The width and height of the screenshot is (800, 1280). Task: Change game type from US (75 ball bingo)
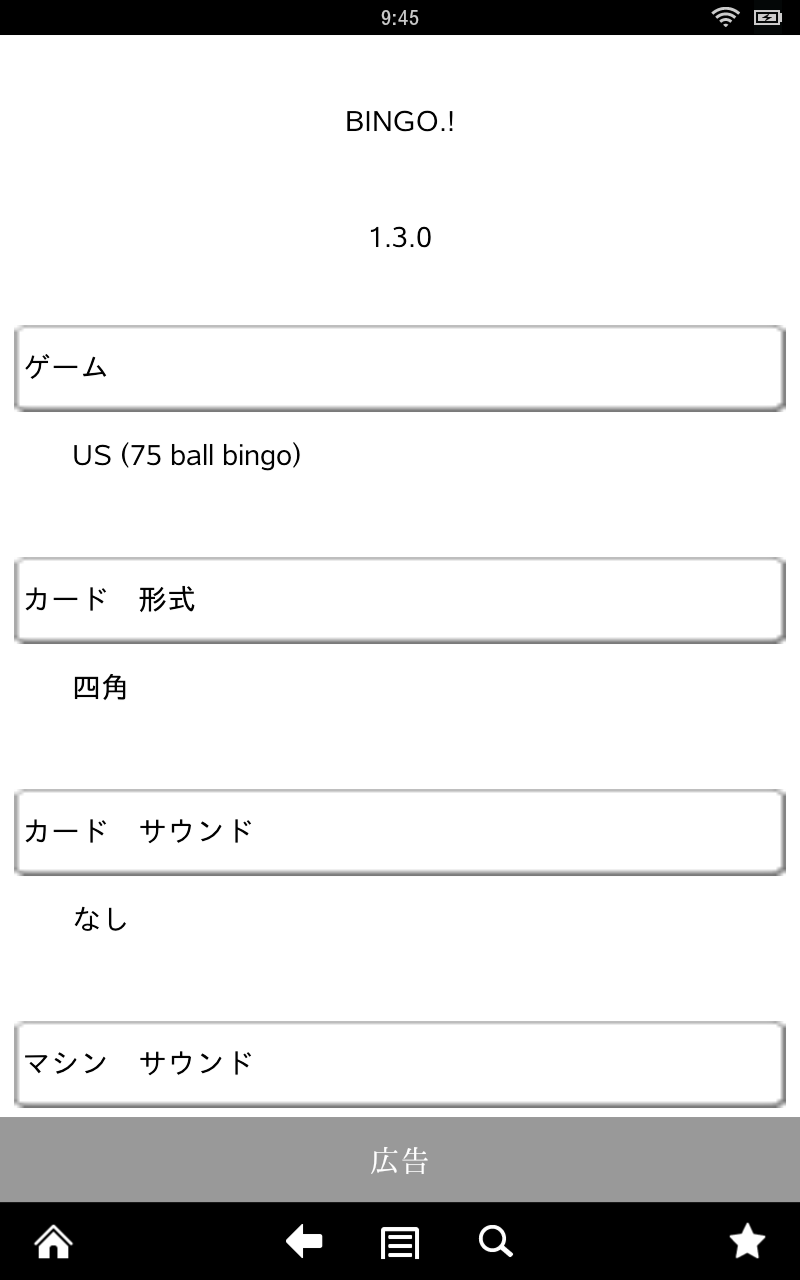click(186, 455)
